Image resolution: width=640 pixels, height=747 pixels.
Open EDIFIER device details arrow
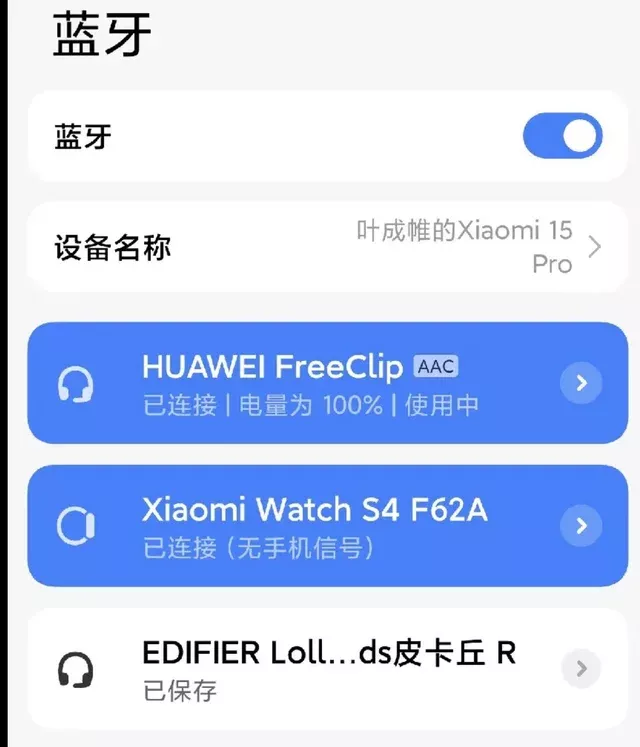click(581, 669)
